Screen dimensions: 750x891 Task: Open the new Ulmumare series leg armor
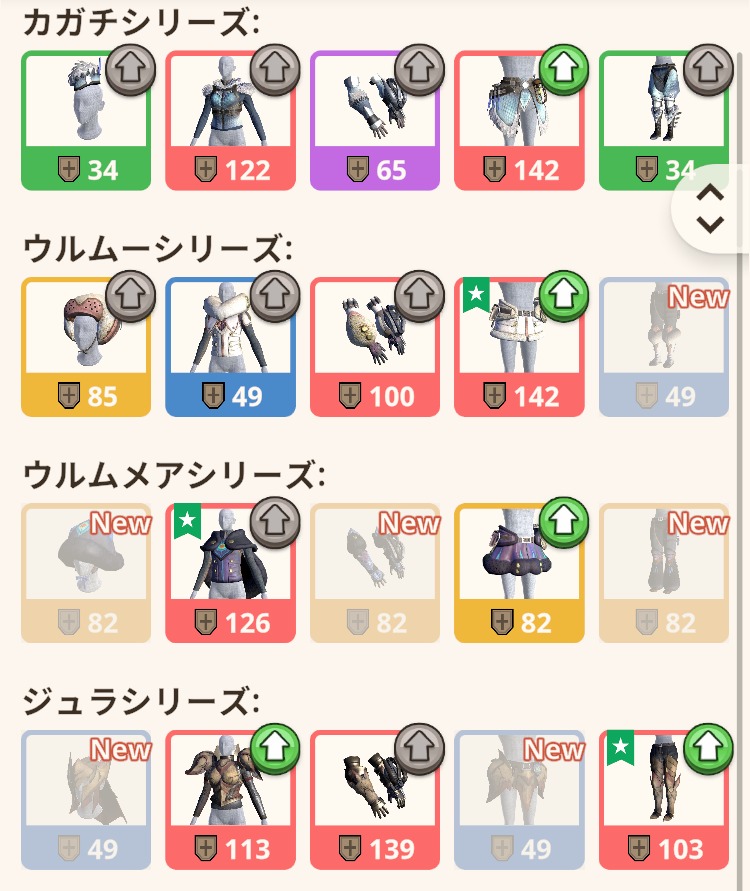tap(664, 573)
